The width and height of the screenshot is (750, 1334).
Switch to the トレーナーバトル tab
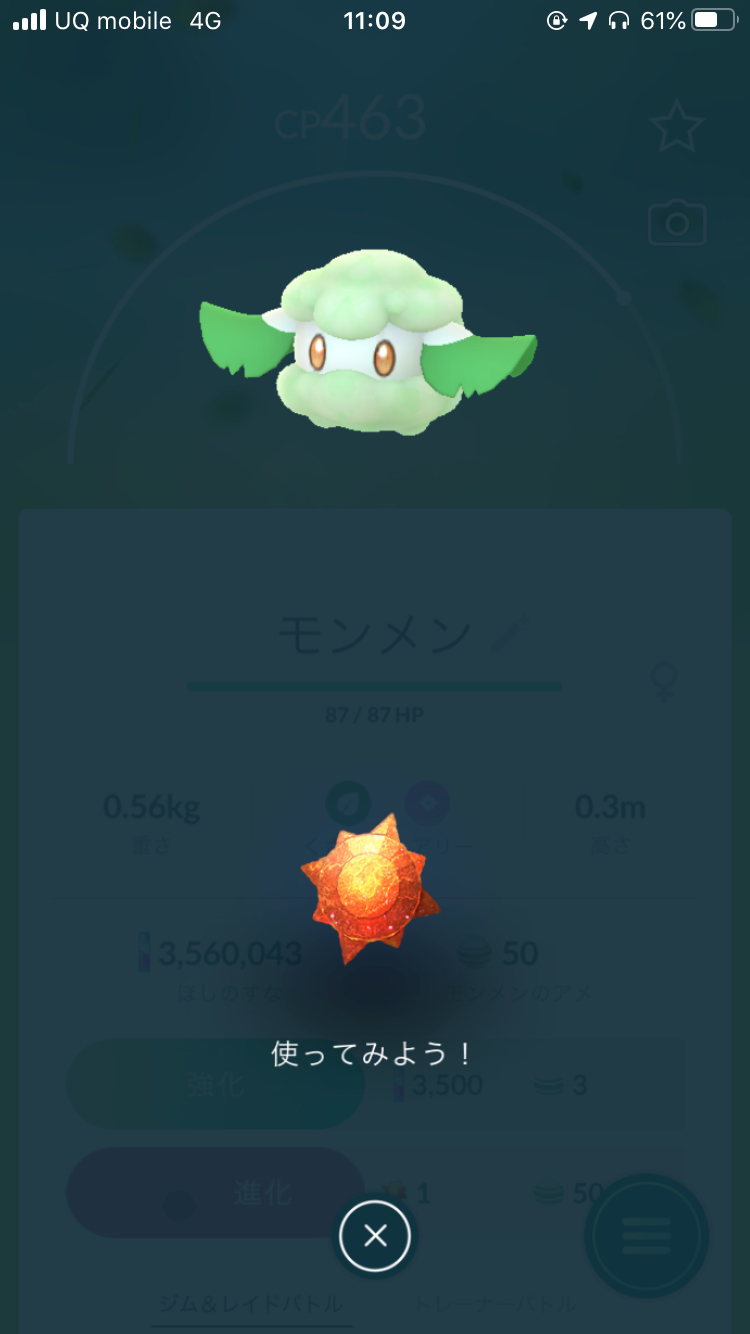[x=494, y=1304]
